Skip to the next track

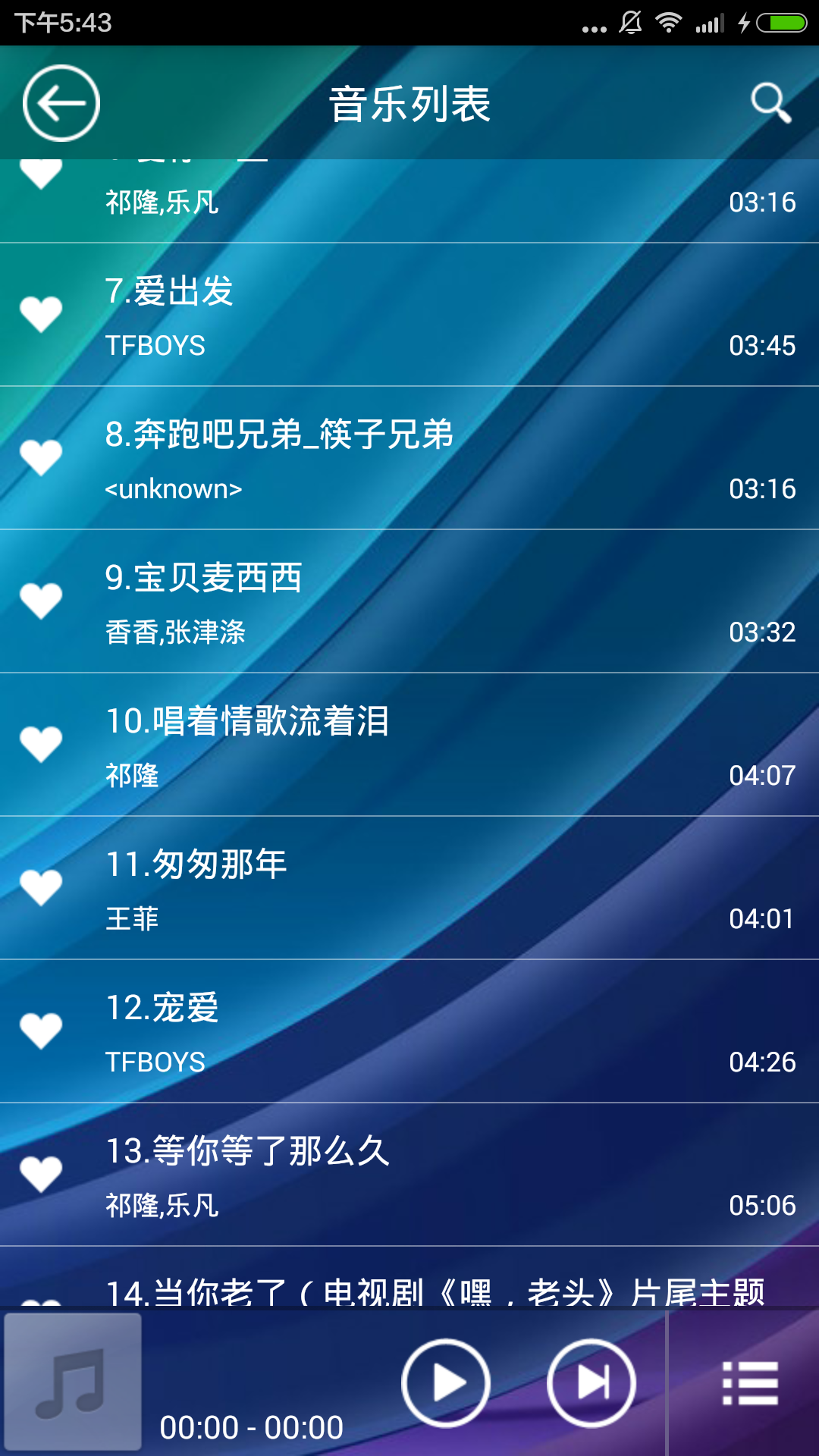tap(591, 1383)
